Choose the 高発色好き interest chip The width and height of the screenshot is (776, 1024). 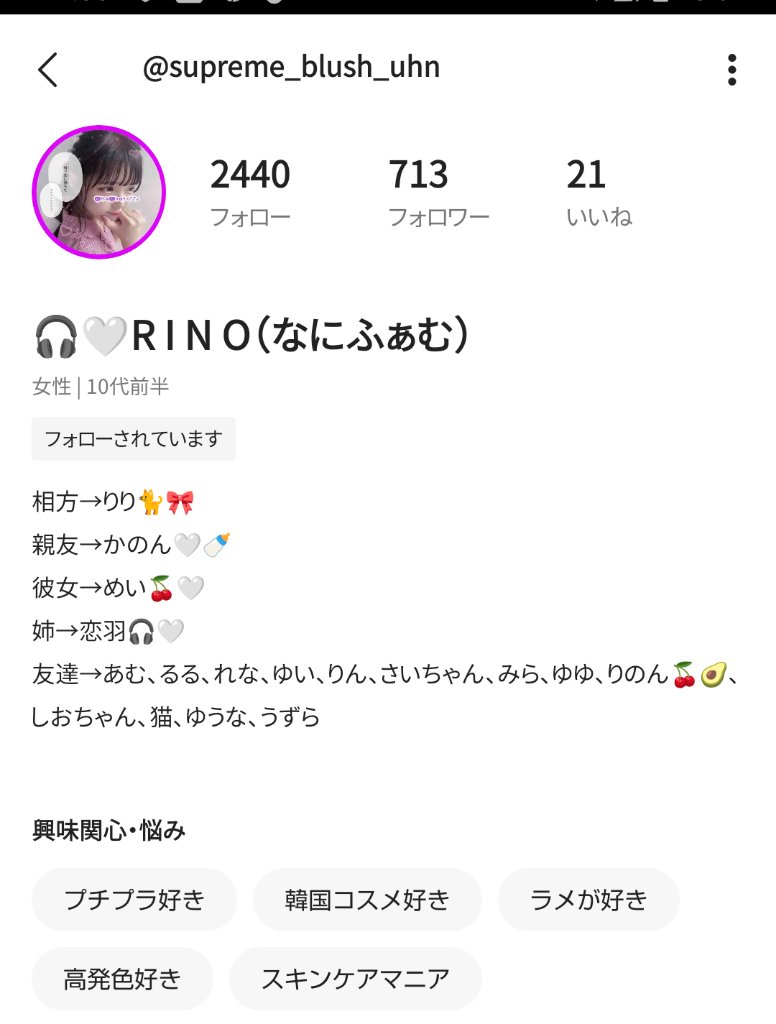(122, 978)
